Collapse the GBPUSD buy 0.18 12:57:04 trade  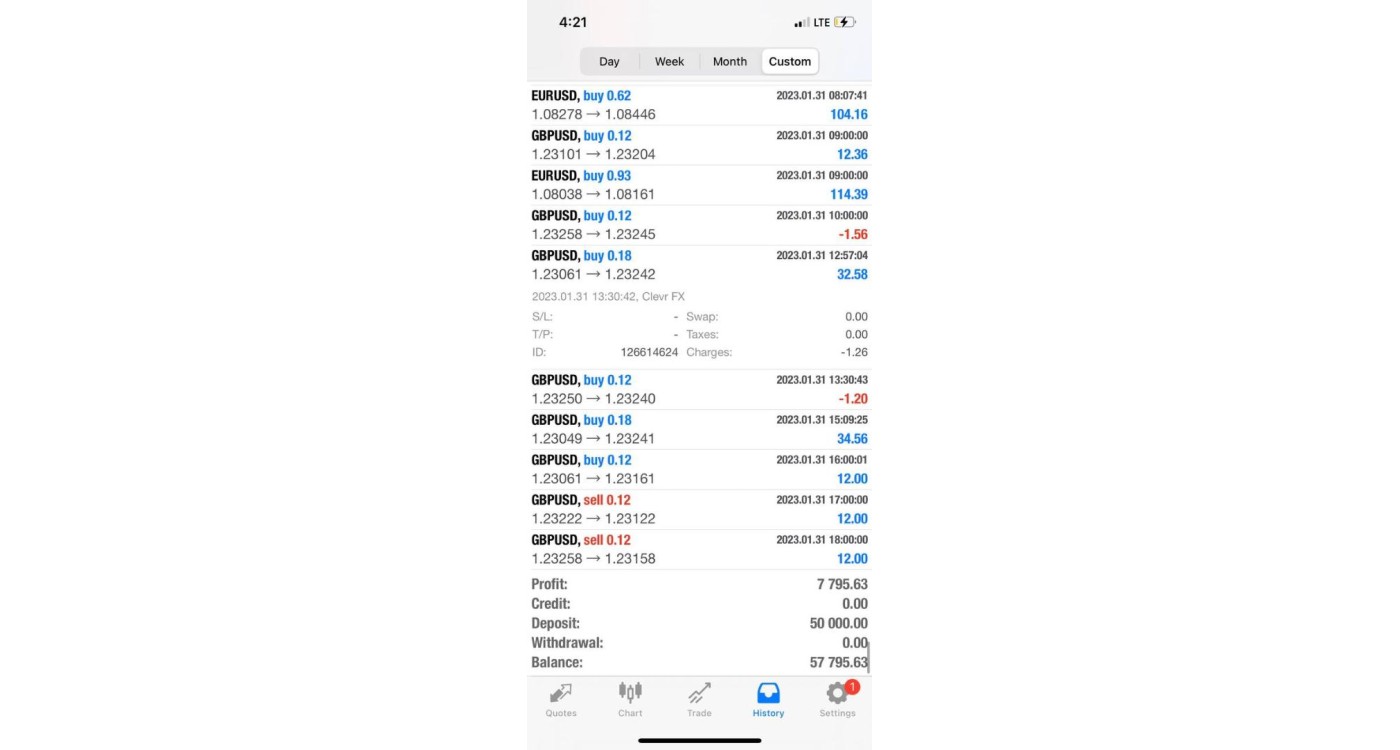(x=699, y=265)
